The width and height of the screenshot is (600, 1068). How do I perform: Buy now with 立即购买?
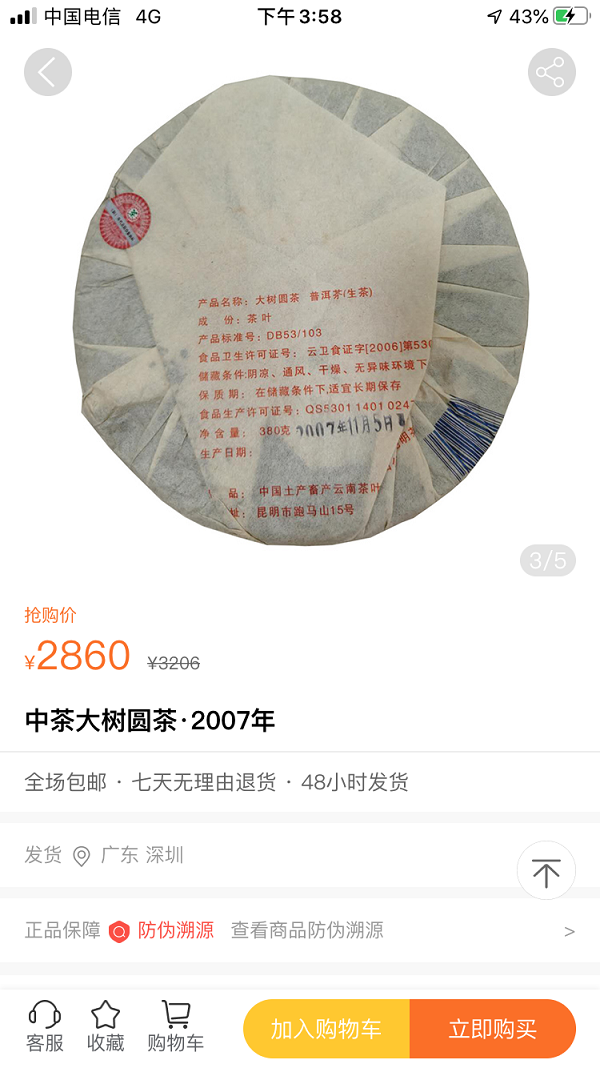(x=493, y=1029)
